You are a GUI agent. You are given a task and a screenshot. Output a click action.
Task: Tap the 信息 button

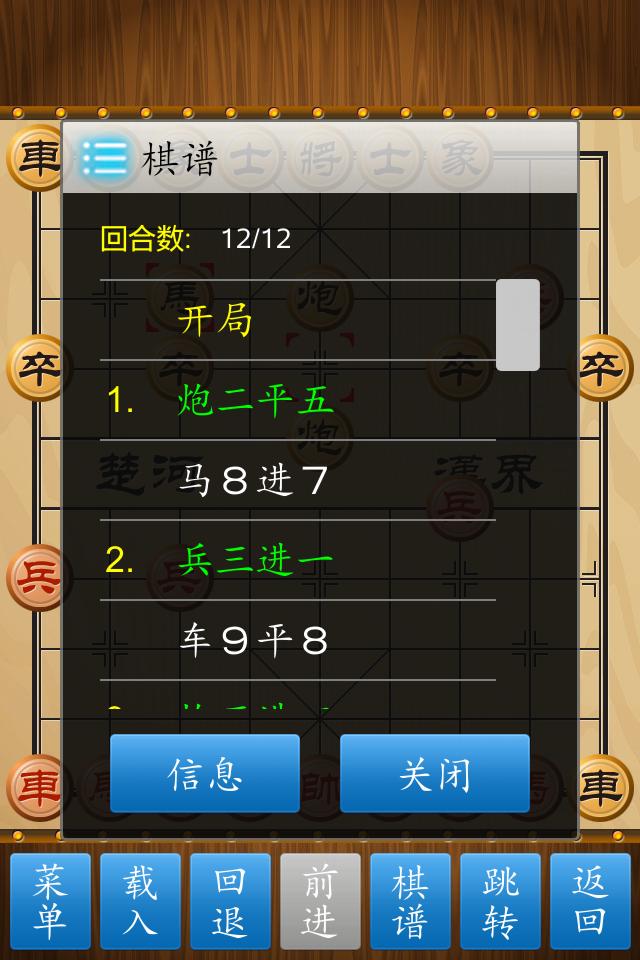[205, 773]
